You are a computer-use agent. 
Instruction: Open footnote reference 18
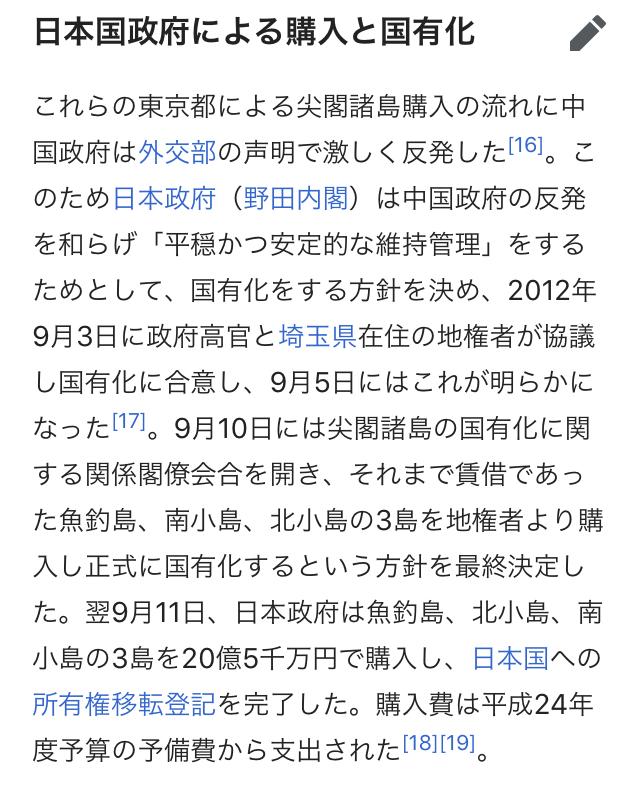tap(419, 745)
